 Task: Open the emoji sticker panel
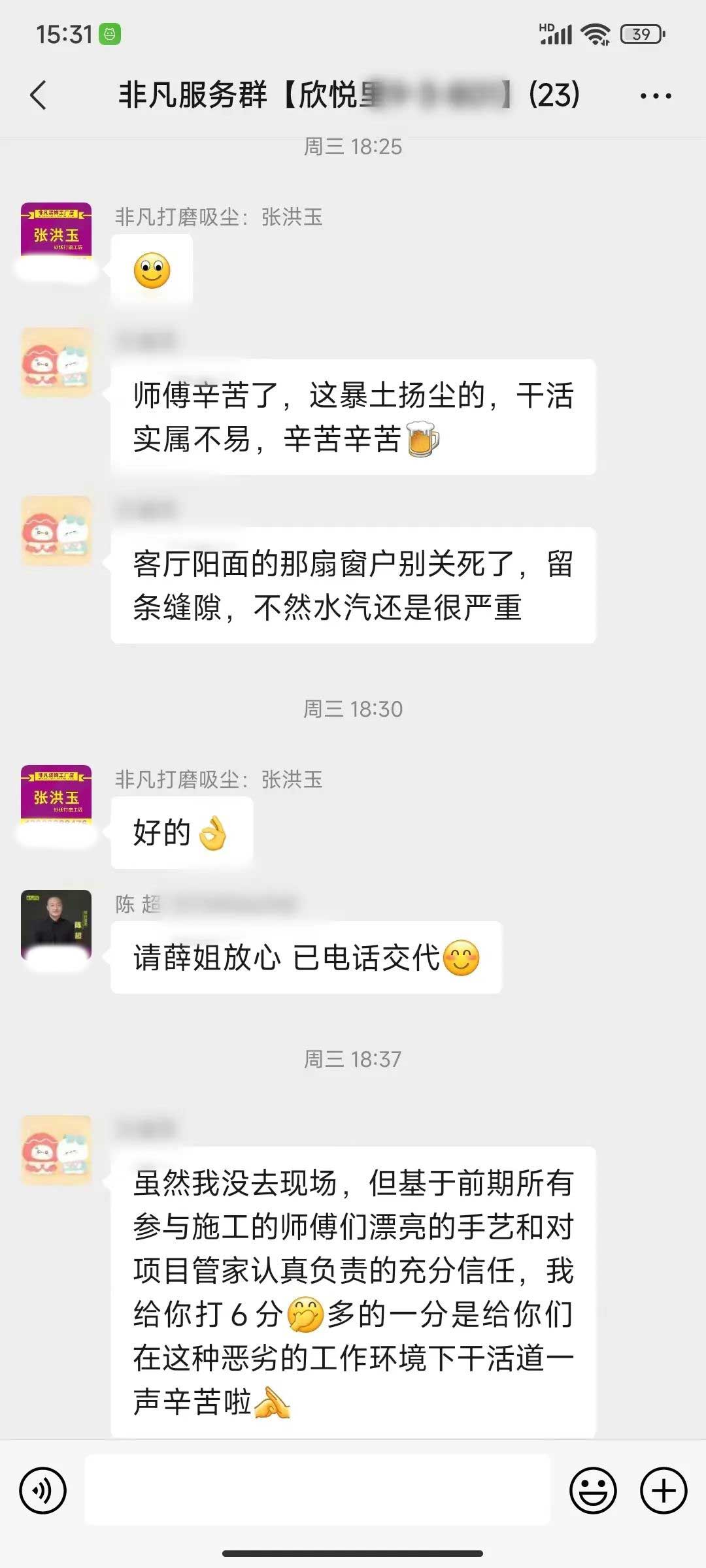point(593,1491)
